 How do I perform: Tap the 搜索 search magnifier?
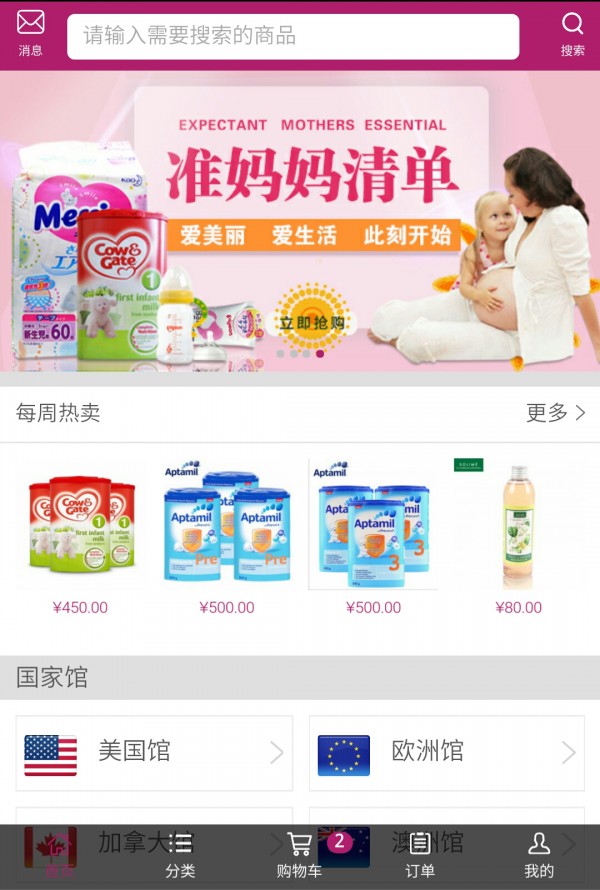pos(572,33)
